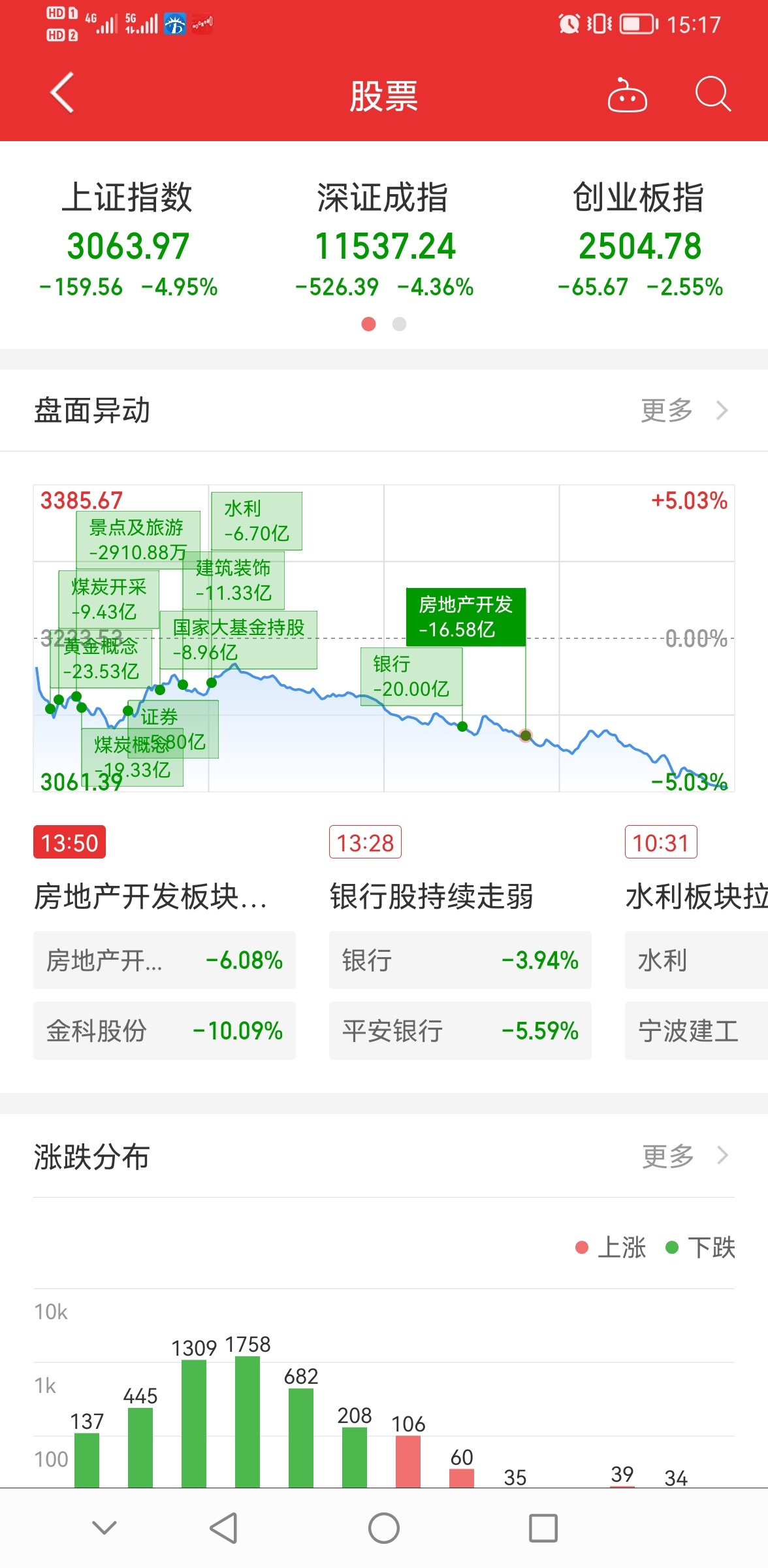The width and height of the screenshot is (768, 1568).
Task: Open 银行 sector showing -3.94%
Action: click(460, 960)
